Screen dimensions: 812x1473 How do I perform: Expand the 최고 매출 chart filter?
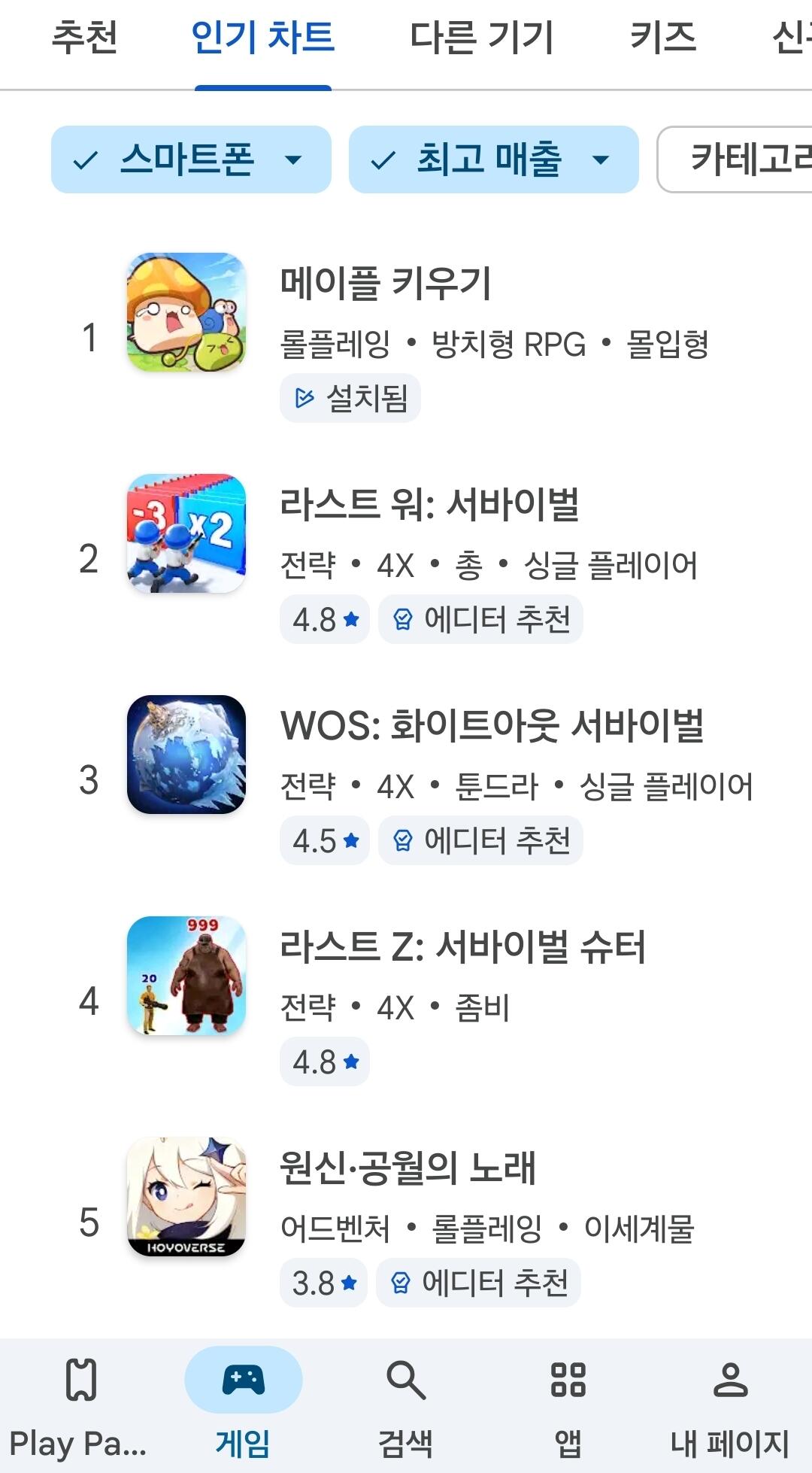click(x=493, y=159)
